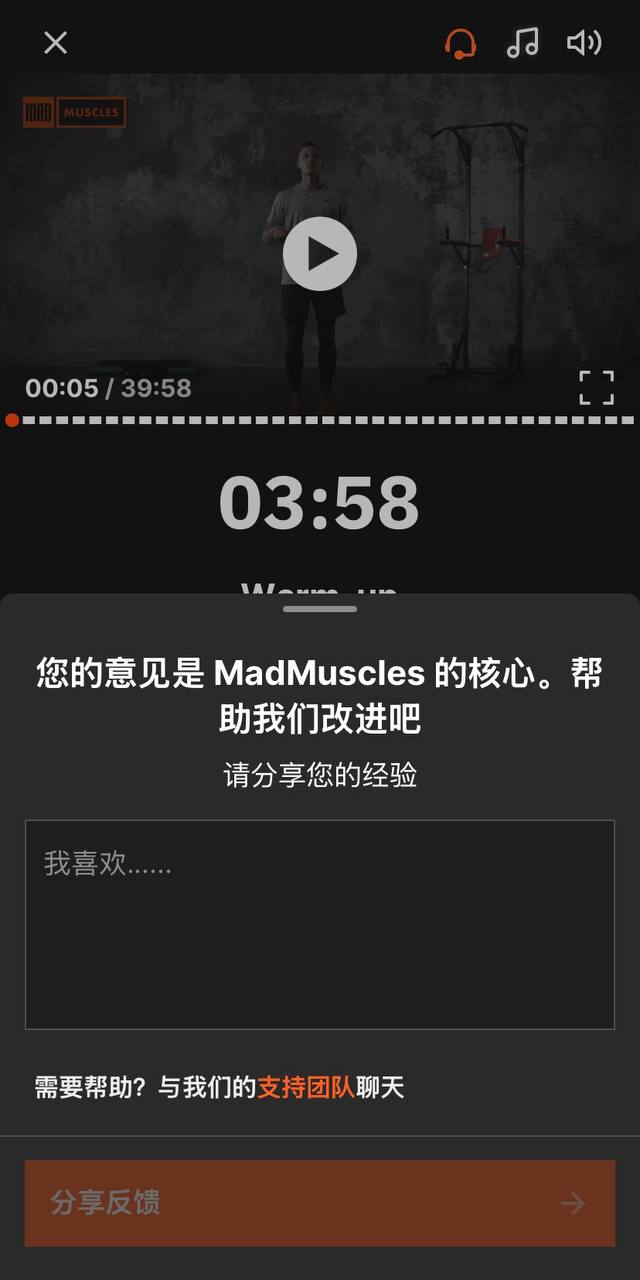Viewport: 640px width, 1280px height.
Task: Tap the 我喜欢 feedback text box
Action: coord(320,924)
